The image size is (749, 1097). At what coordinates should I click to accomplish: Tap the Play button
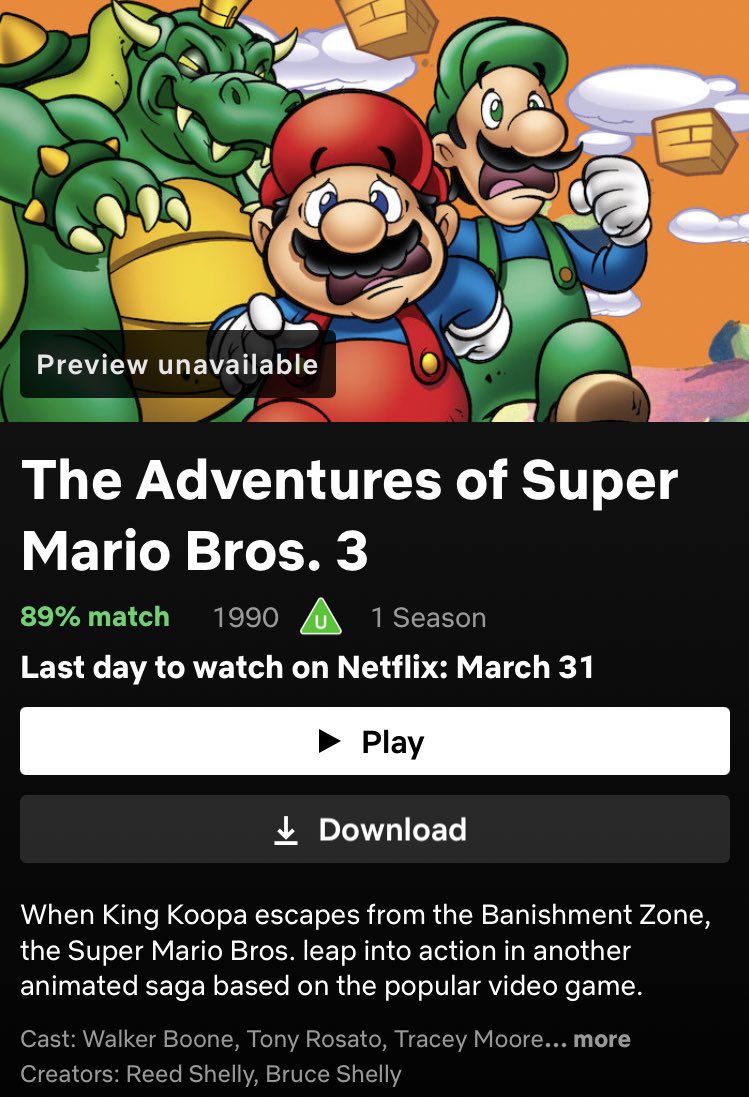(x=374, y=741)
